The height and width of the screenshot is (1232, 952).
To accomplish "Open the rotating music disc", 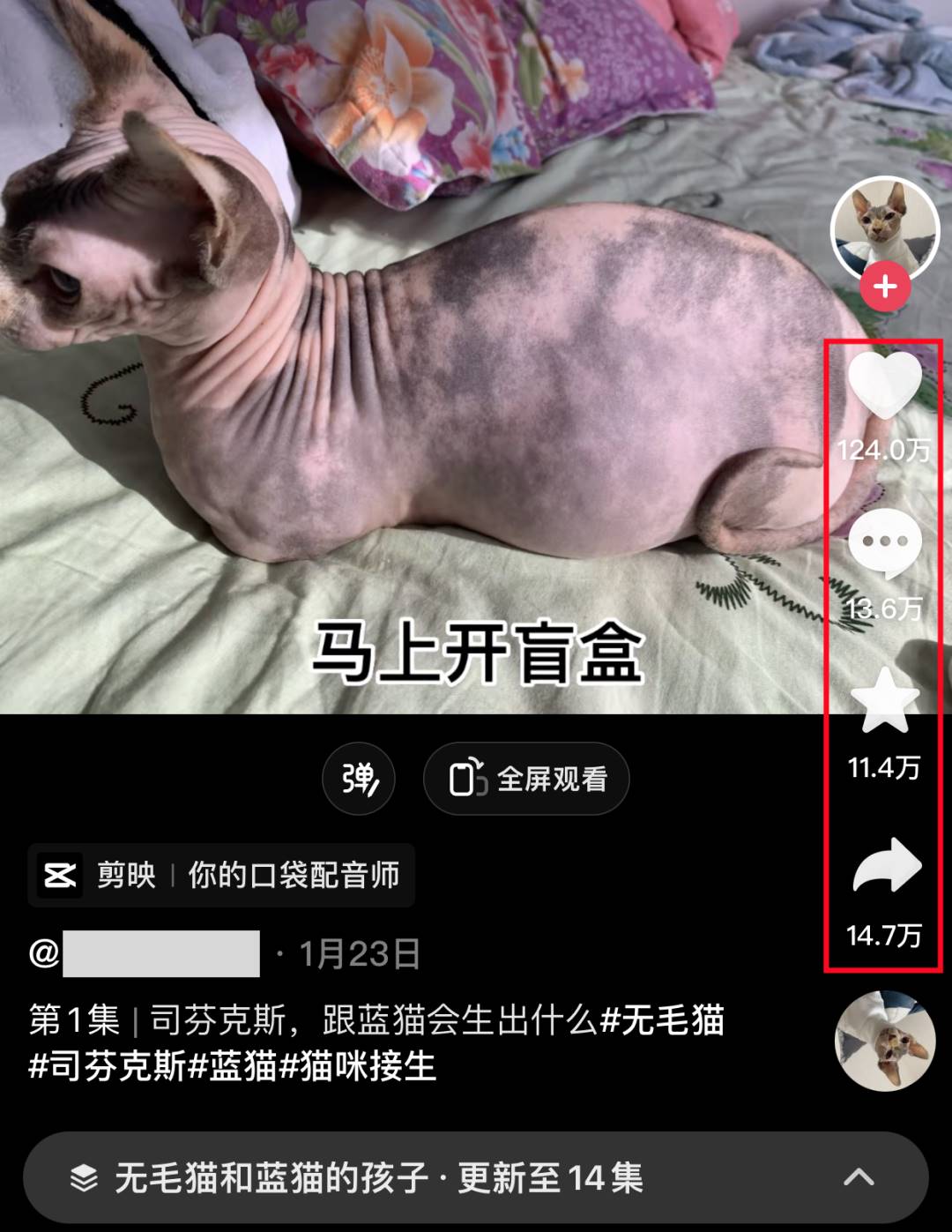I will tap(884, 1042).
